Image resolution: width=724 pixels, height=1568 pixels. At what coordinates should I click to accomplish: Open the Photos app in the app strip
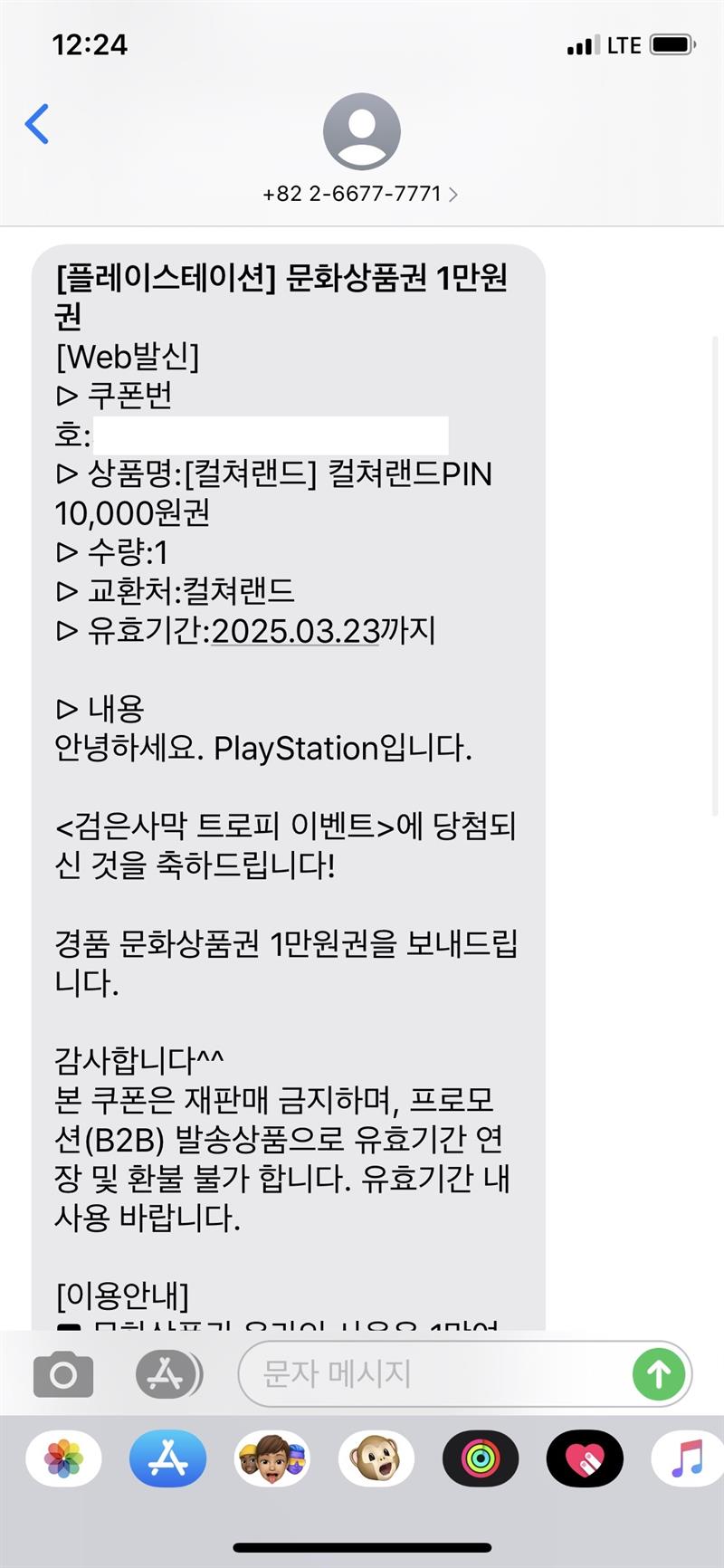[x=63, y=1459]
